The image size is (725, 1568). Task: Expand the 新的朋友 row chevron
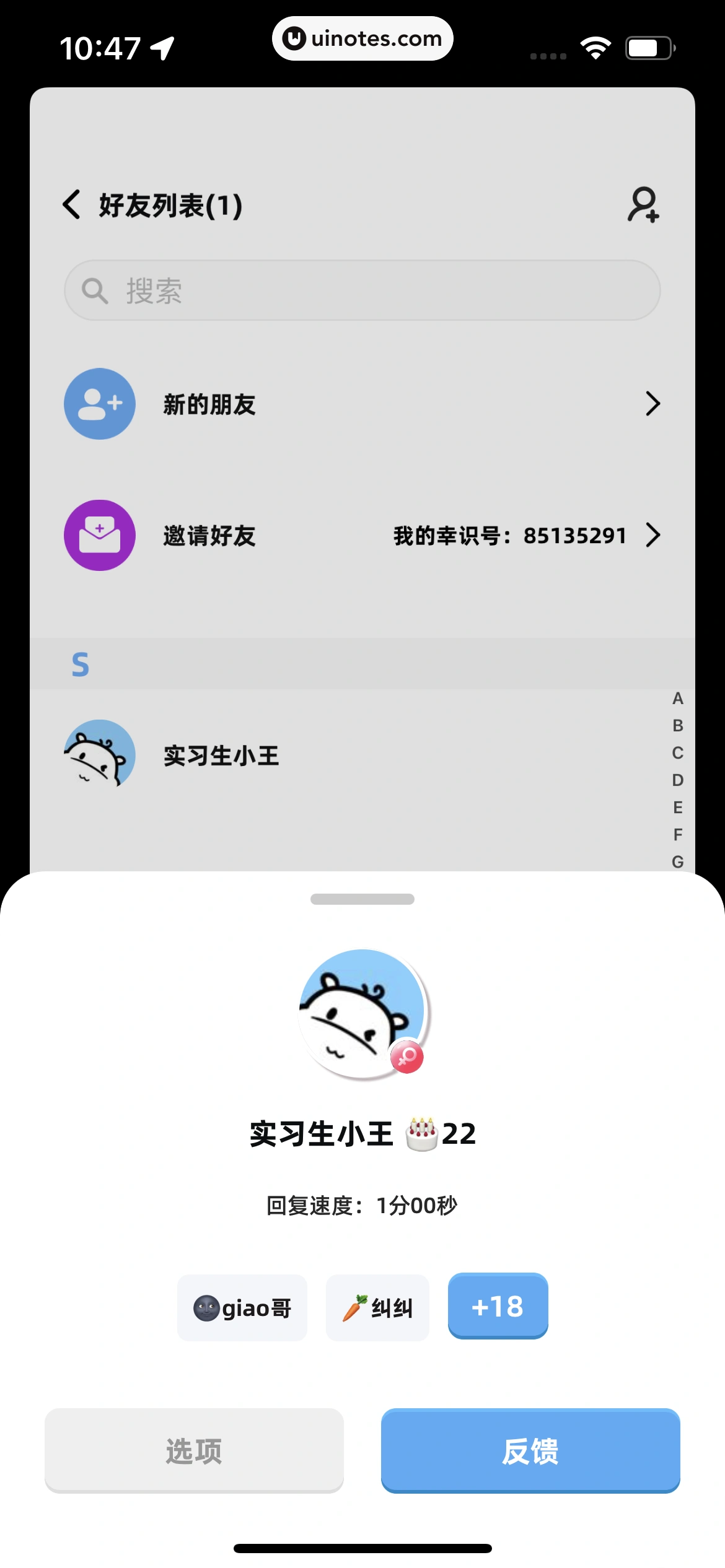(x=652, y=403)
